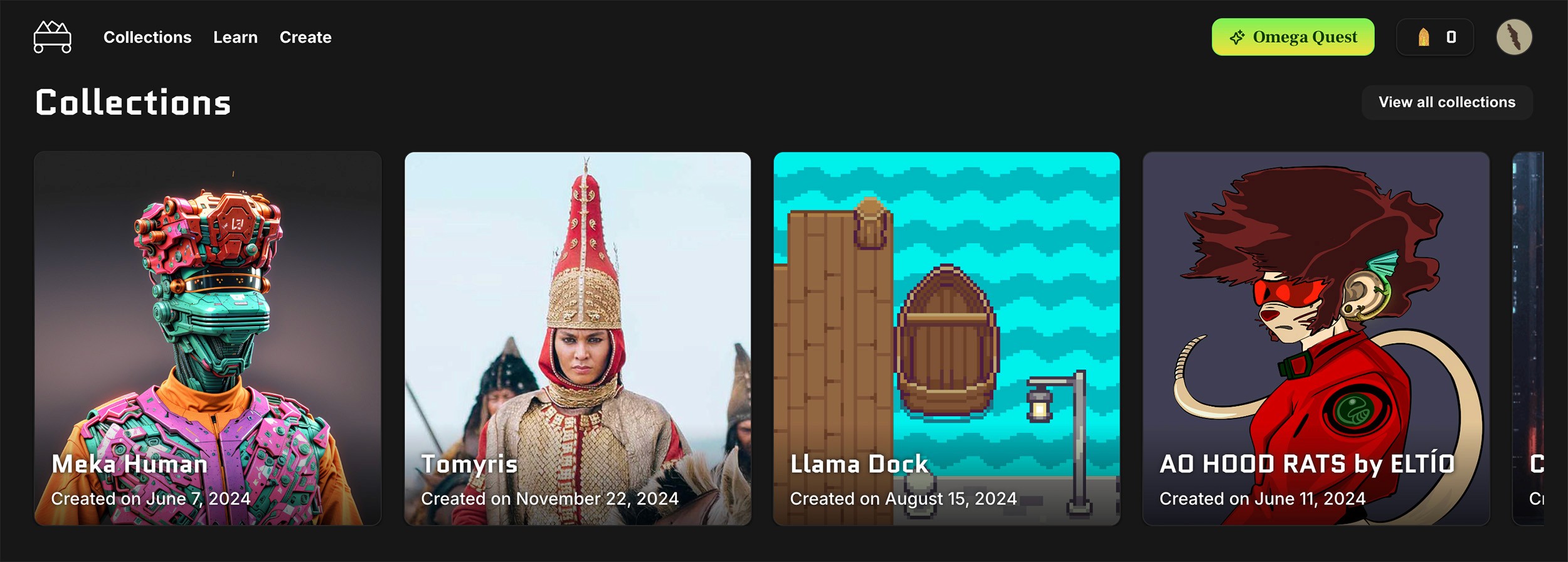This screenshot has height=562, width=1568.
Task: Open the Tomyris collection card
Action: tap(578, 339)
